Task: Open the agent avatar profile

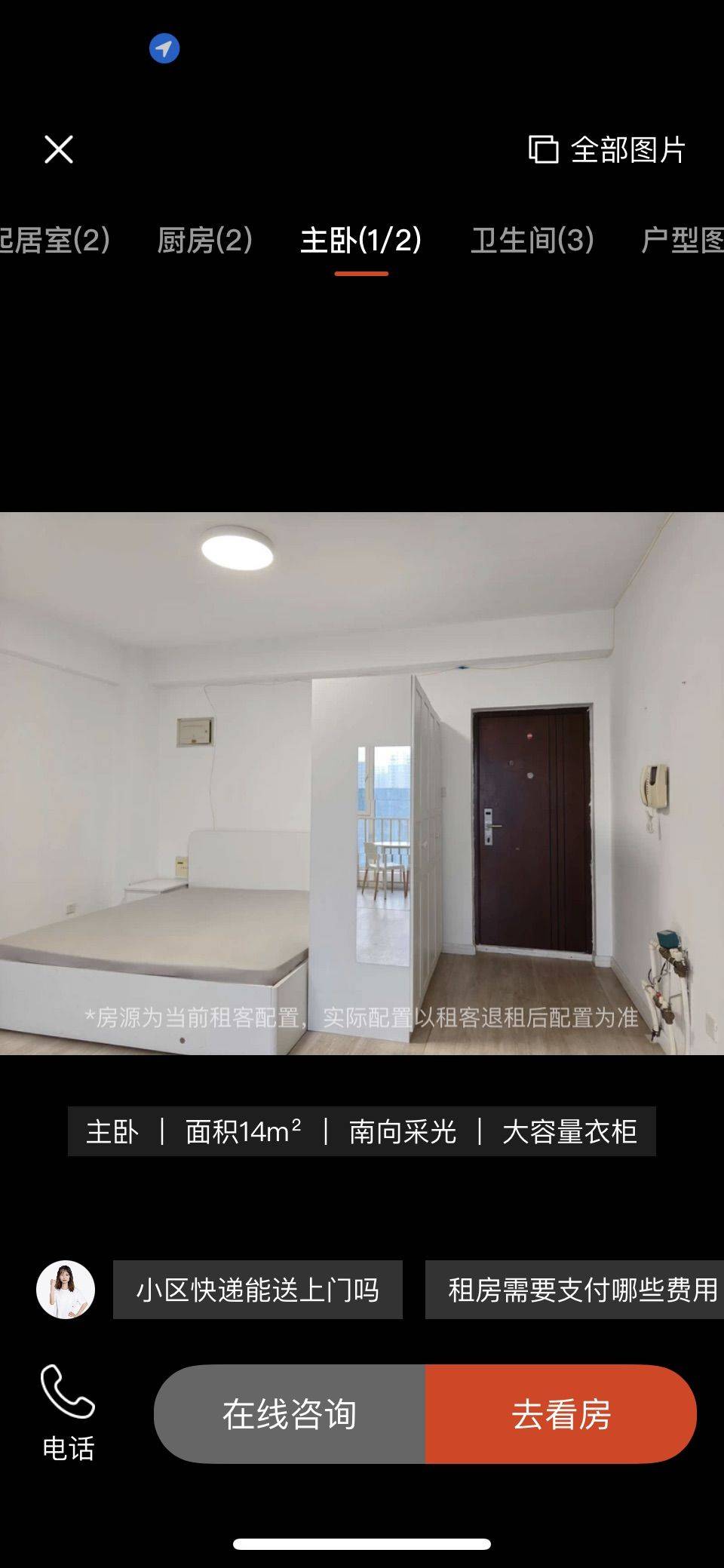Action: (x=66, y=1290)
